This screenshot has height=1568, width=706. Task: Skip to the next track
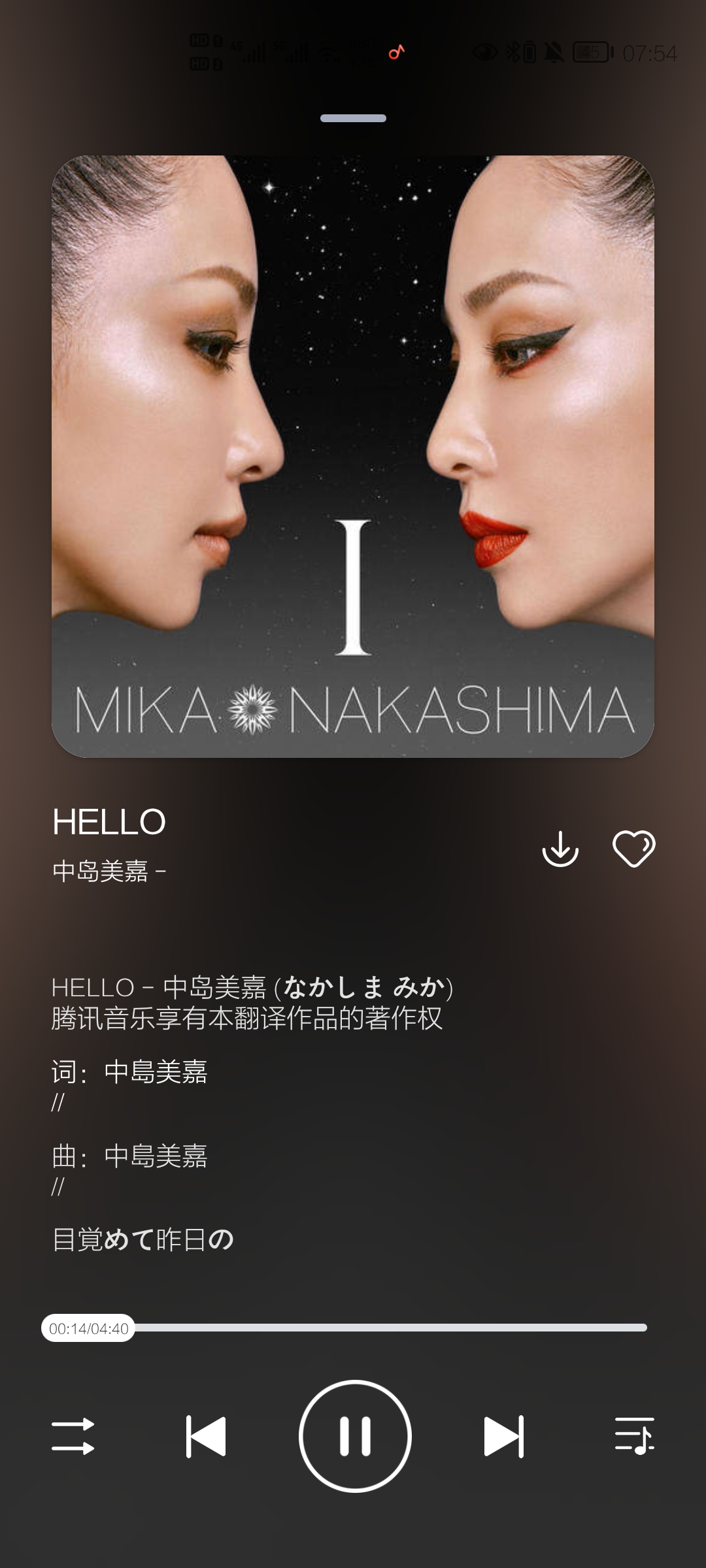click(x=503, y=1436)
